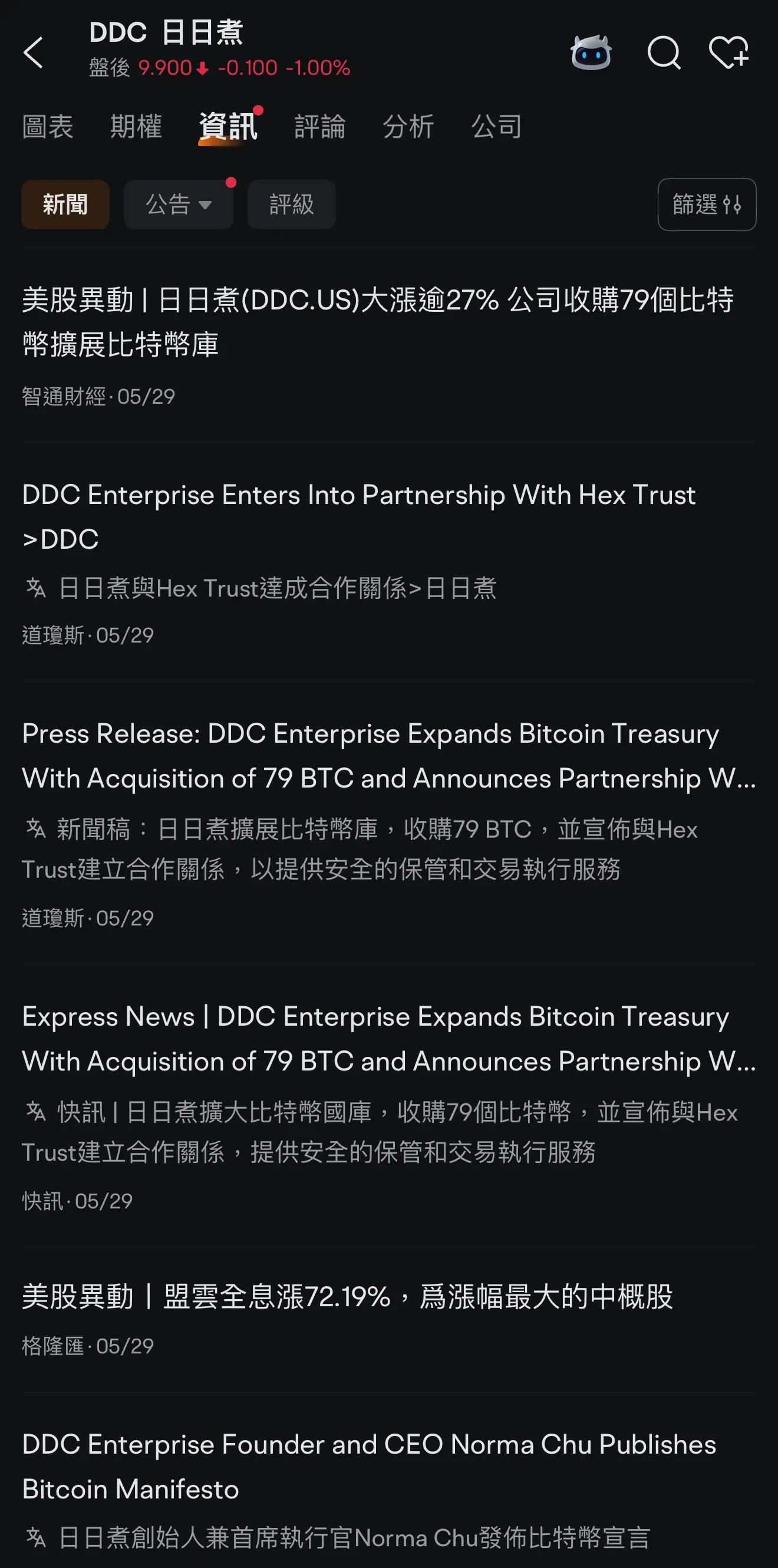Open the 公司 tab
The width and height of the screenshot is (778, 1568).
496,127
